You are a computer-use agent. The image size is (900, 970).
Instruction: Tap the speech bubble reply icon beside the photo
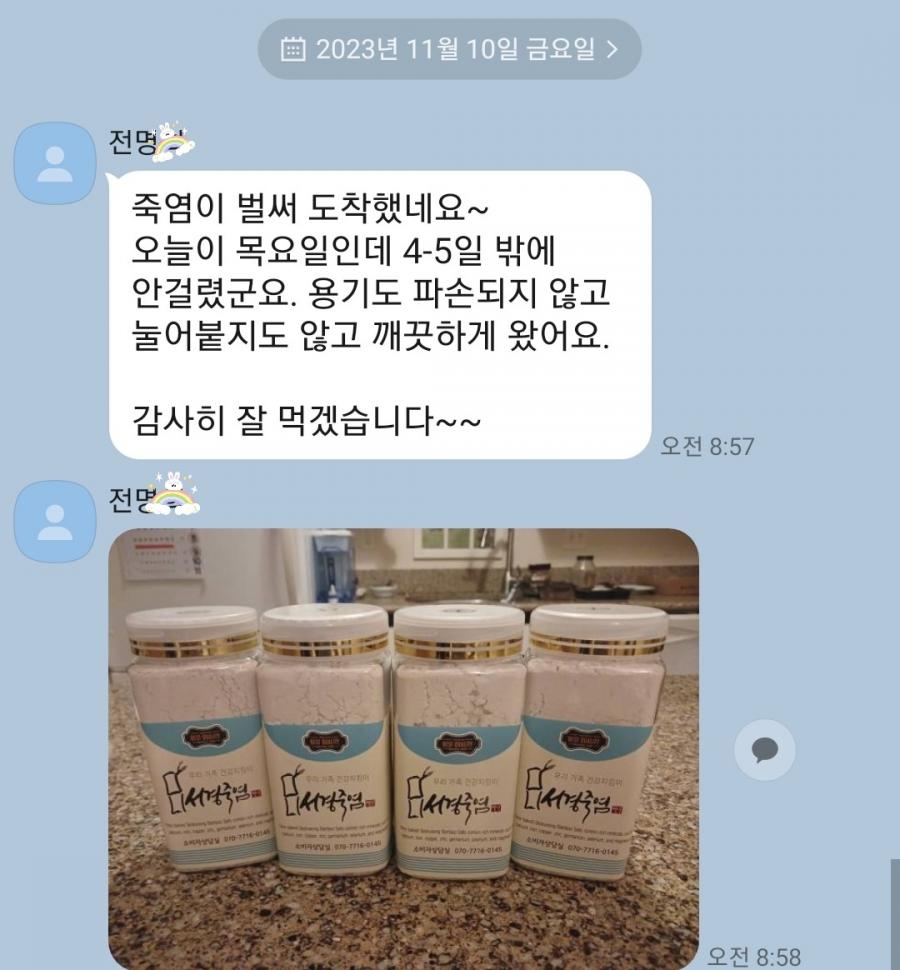[764, 749]
